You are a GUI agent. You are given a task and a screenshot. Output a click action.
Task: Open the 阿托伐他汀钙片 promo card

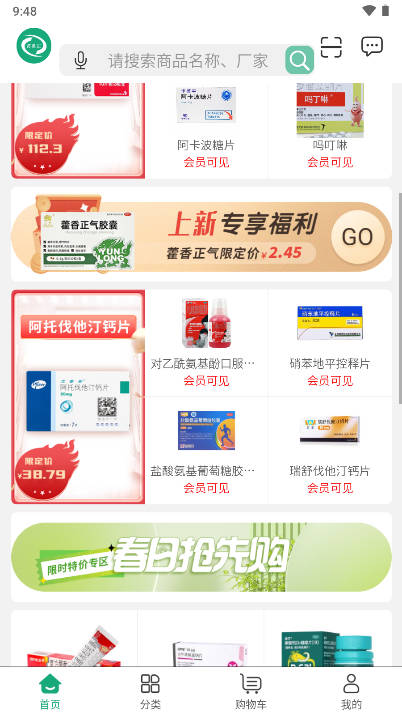point(78,396)
